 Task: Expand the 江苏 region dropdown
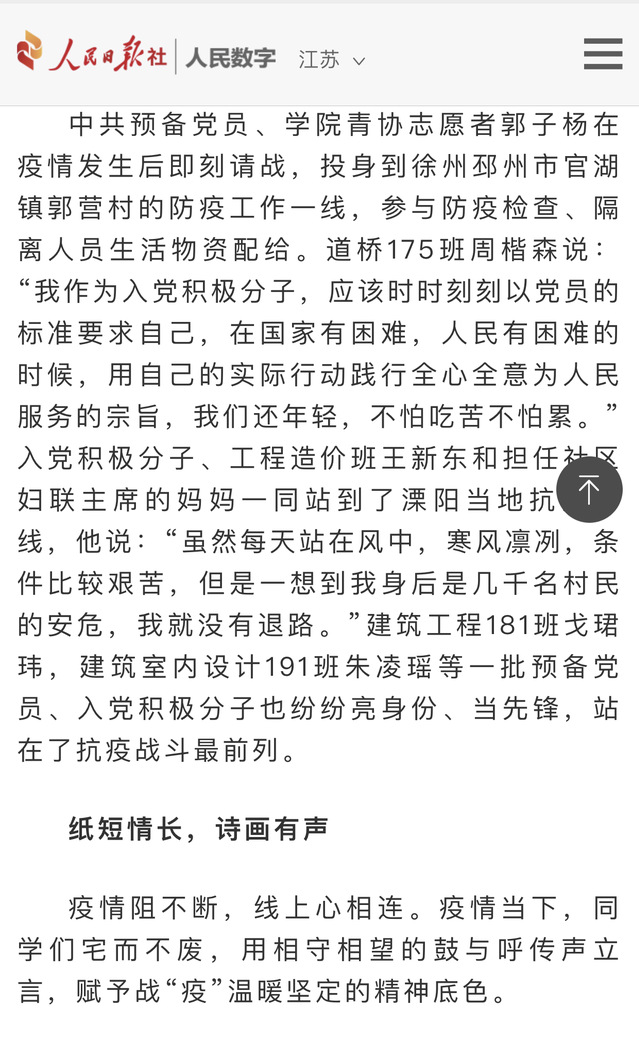point(332,59)
